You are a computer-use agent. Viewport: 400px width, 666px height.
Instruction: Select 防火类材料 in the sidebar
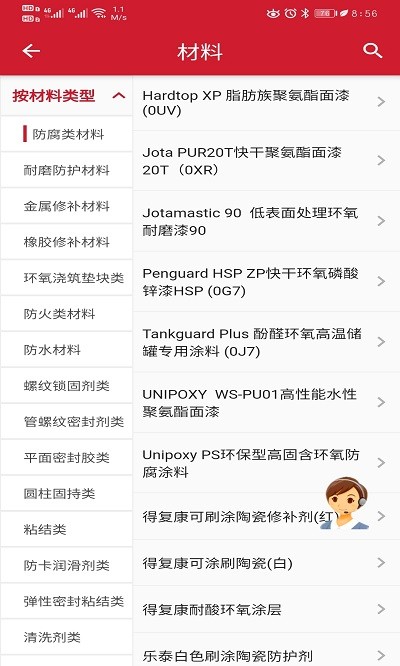pyautogui.click(x=67, y=314)
